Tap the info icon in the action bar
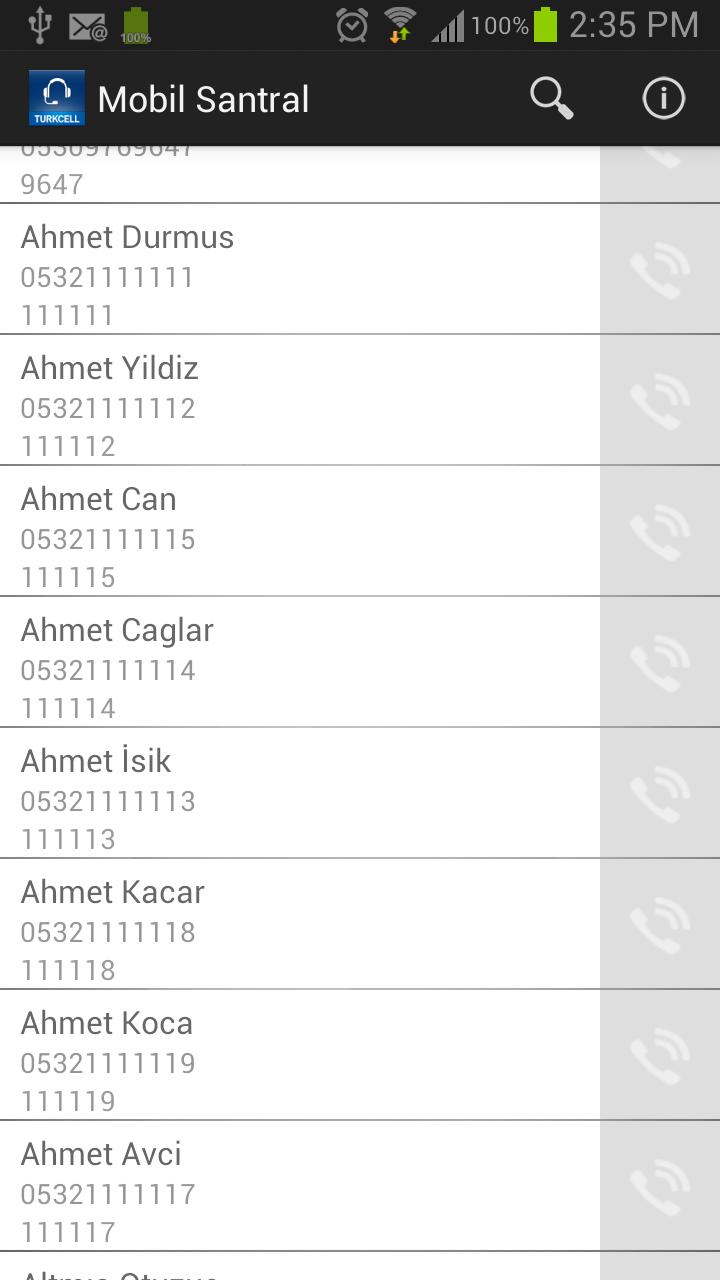The width and height of the screenshot is (720, 1280). 663,97
